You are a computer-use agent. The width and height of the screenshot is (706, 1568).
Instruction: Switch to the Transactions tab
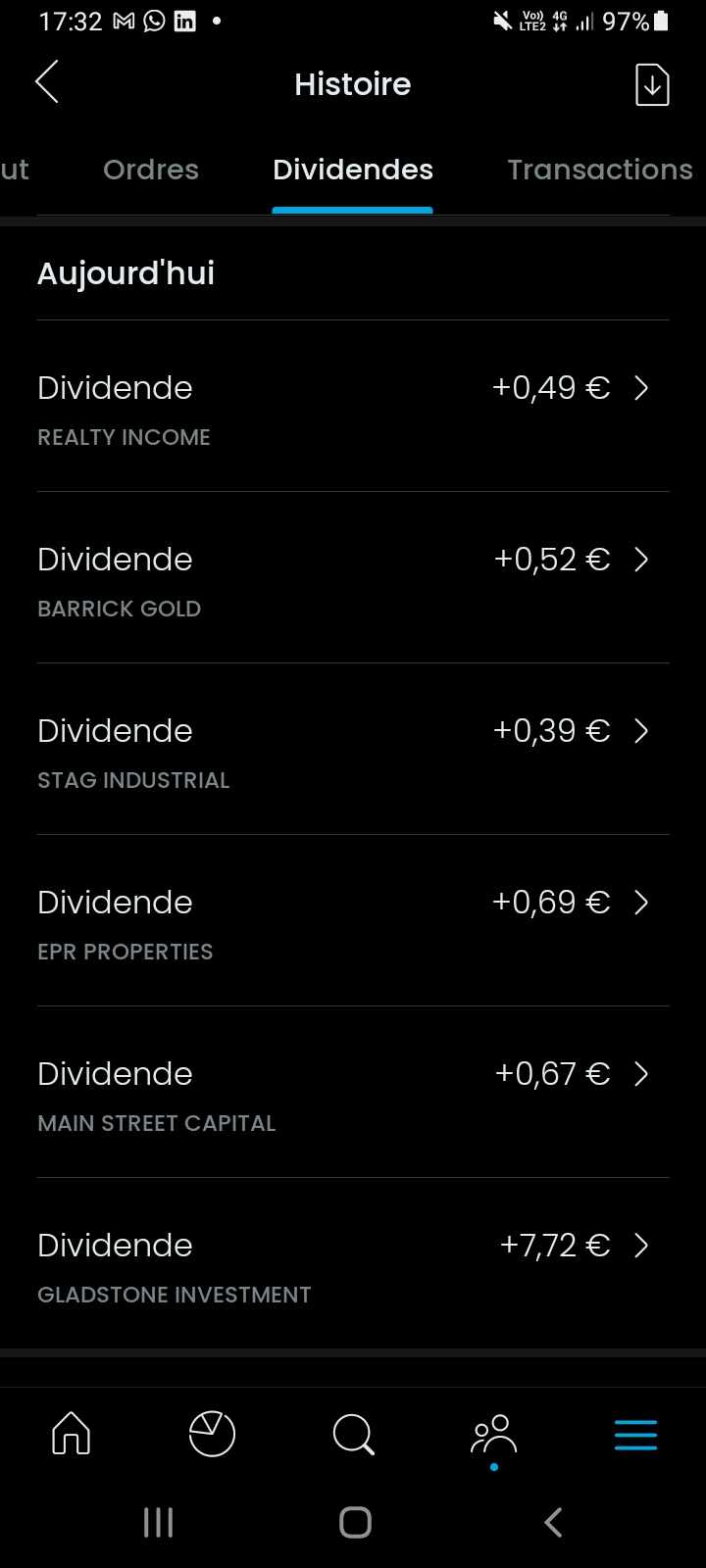coord(600,170)
